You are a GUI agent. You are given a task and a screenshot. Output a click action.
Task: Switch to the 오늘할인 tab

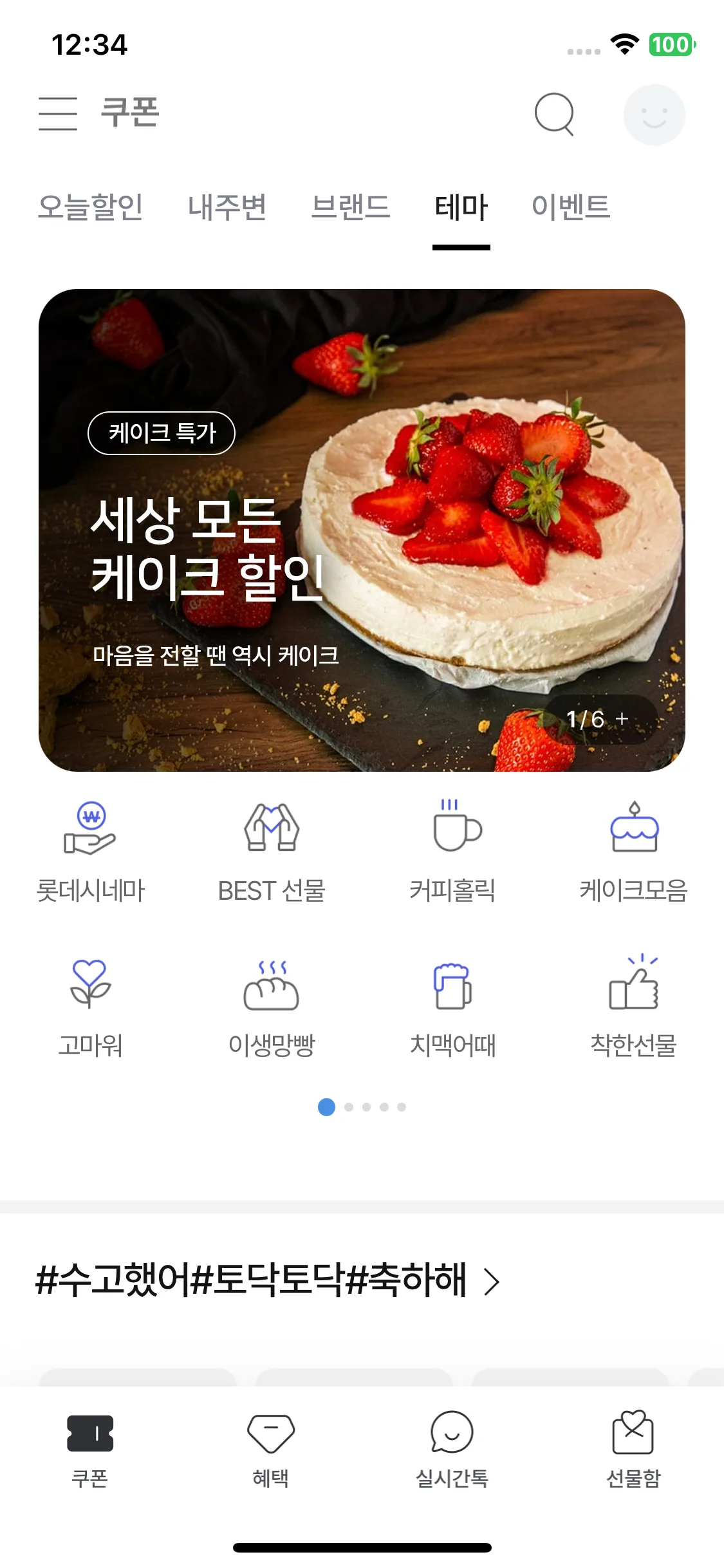coord(90,207)
